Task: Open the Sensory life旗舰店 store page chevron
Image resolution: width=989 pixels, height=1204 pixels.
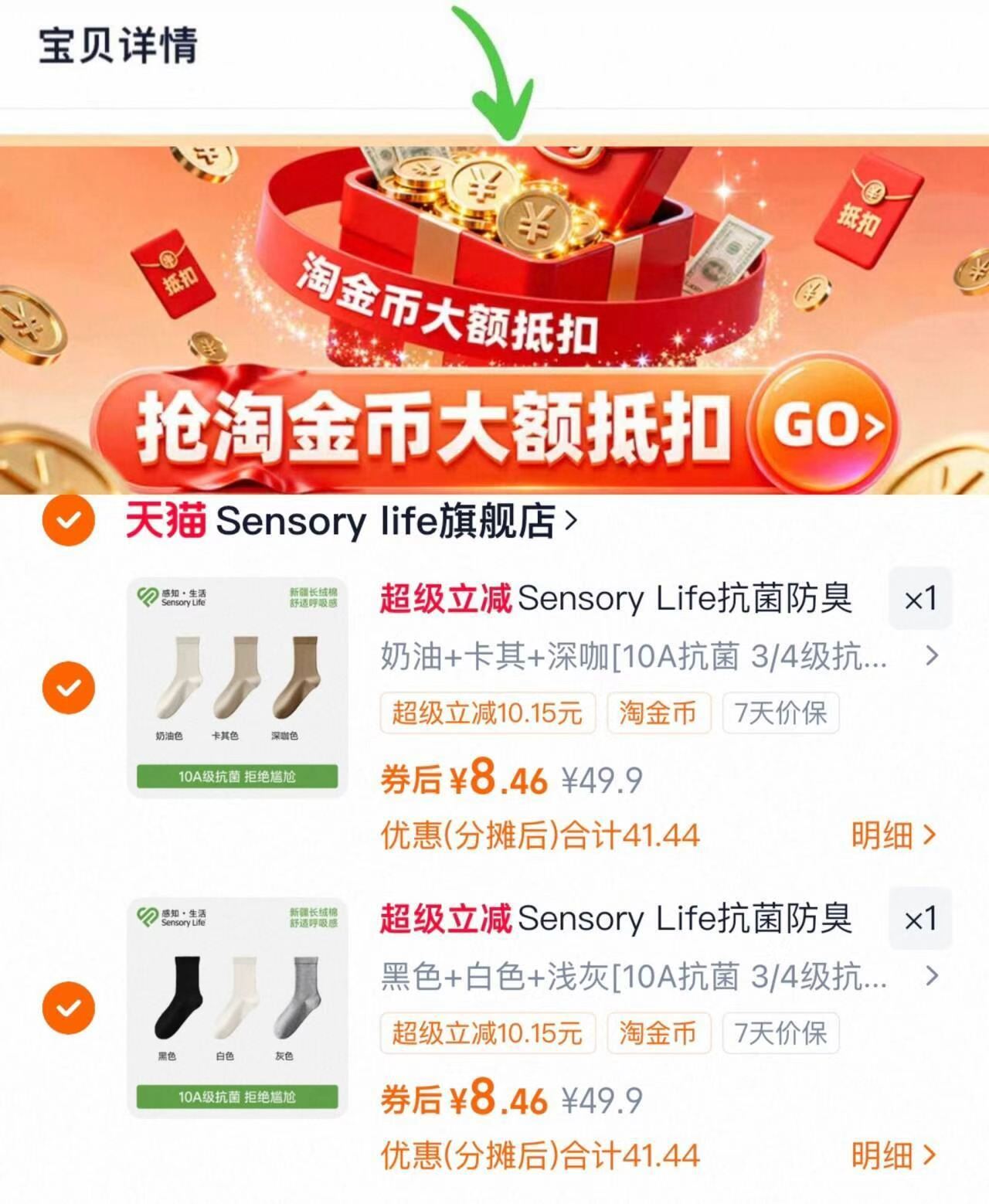Action: pos(573,522)
